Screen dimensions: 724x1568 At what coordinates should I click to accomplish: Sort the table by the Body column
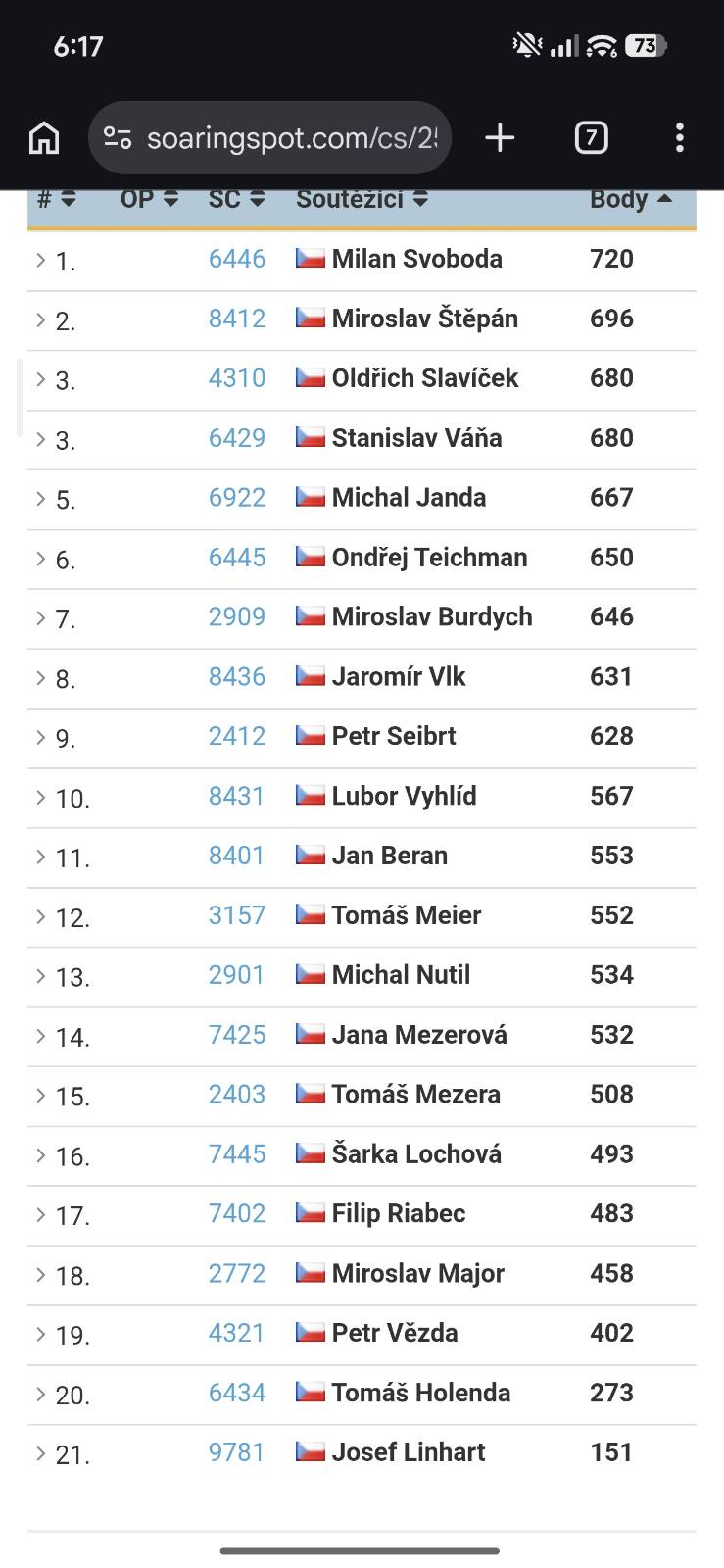tap(631, 199)
